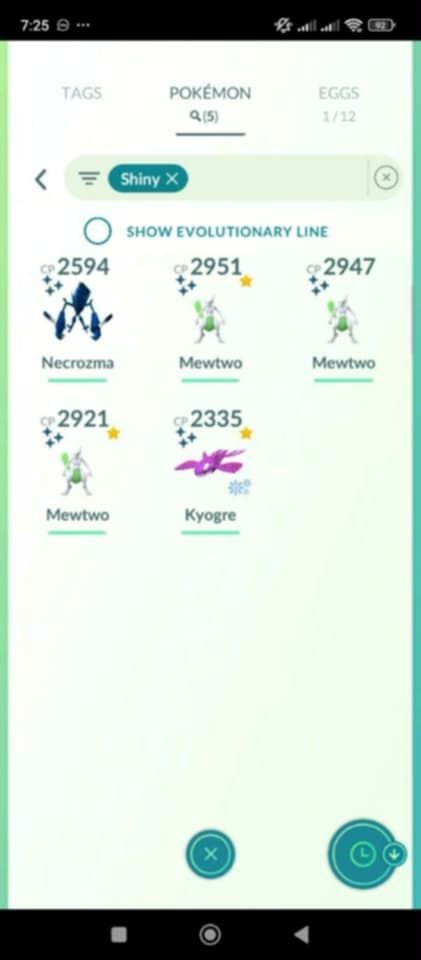Open Mewtwo with CP 2951

click(x=210, y=318)
